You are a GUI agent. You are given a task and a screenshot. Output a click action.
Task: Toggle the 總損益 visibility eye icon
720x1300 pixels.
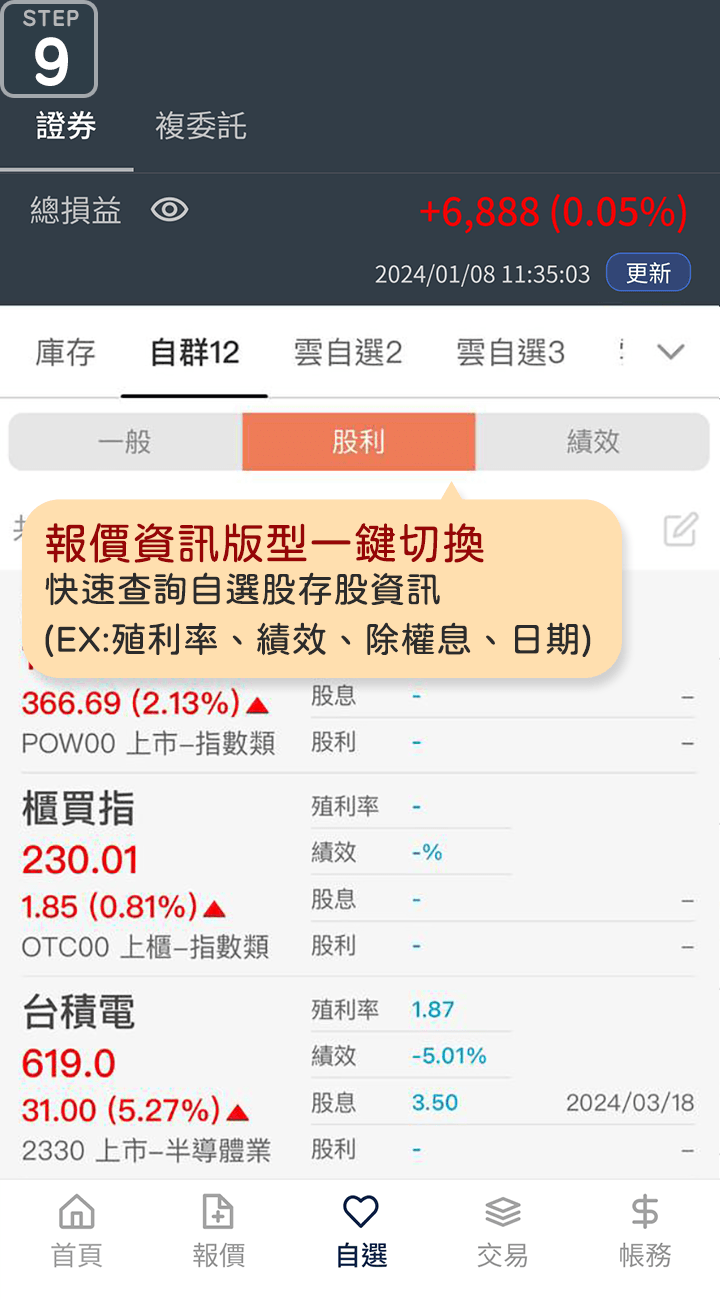pos(169,210)
